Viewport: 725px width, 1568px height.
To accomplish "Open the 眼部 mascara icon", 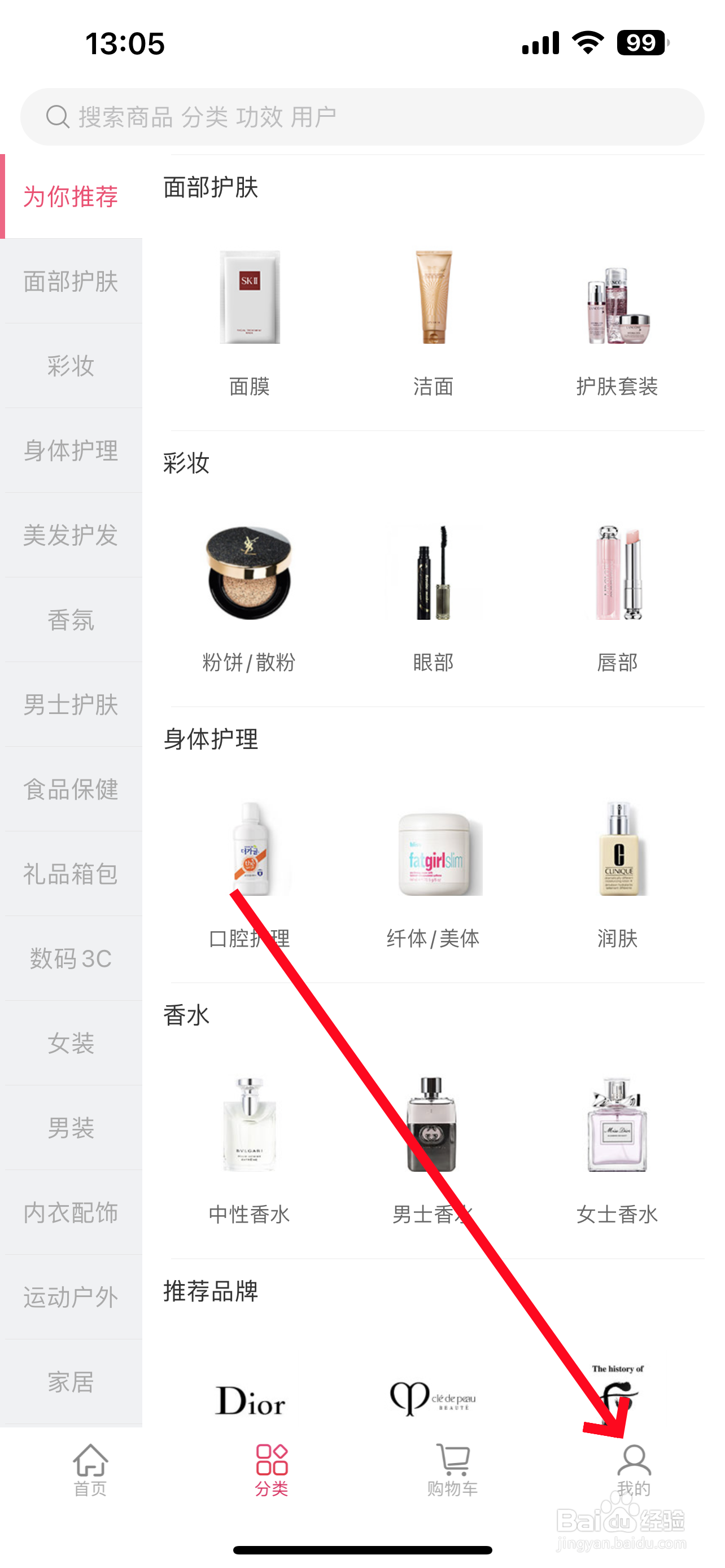I will click(x=433, y=575).
